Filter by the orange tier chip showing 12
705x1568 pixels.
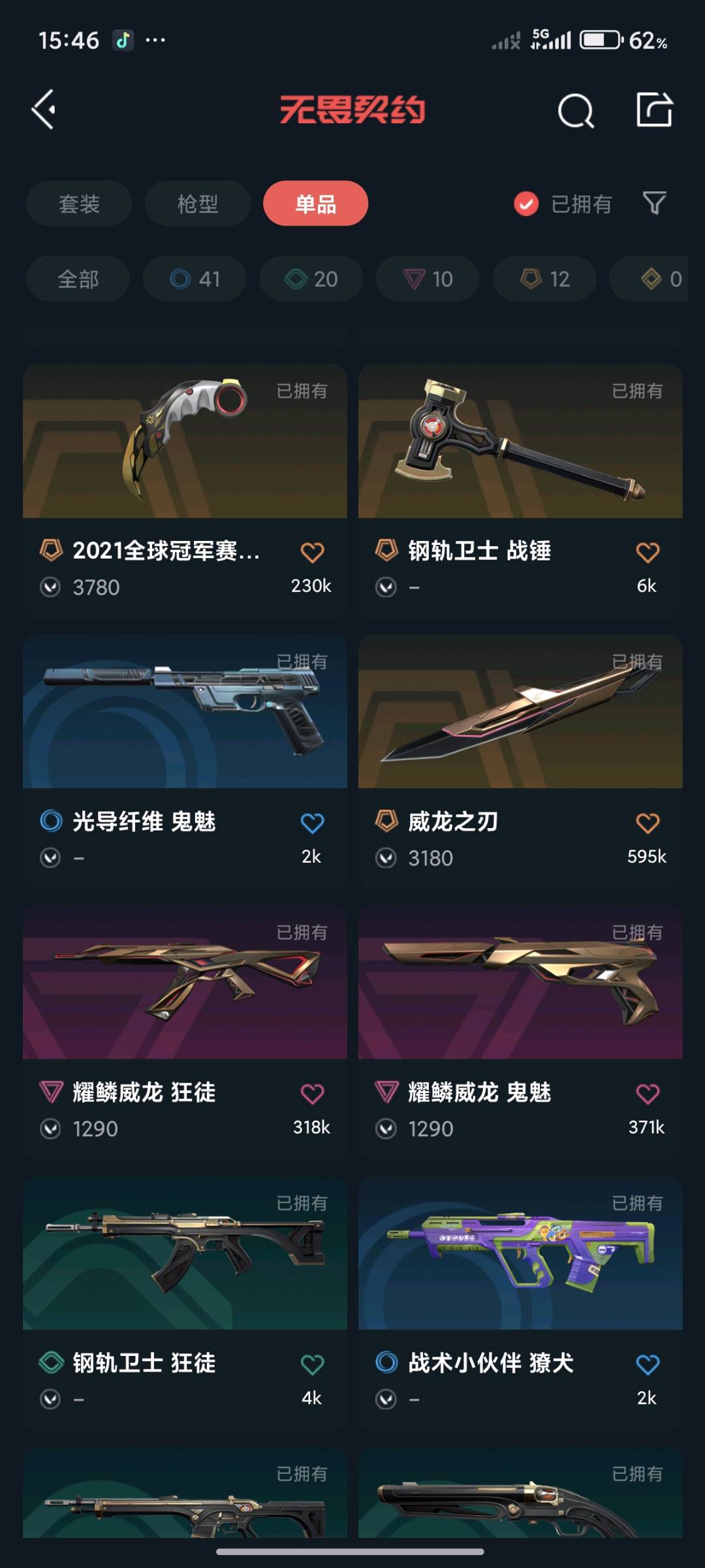pos(544,279)
